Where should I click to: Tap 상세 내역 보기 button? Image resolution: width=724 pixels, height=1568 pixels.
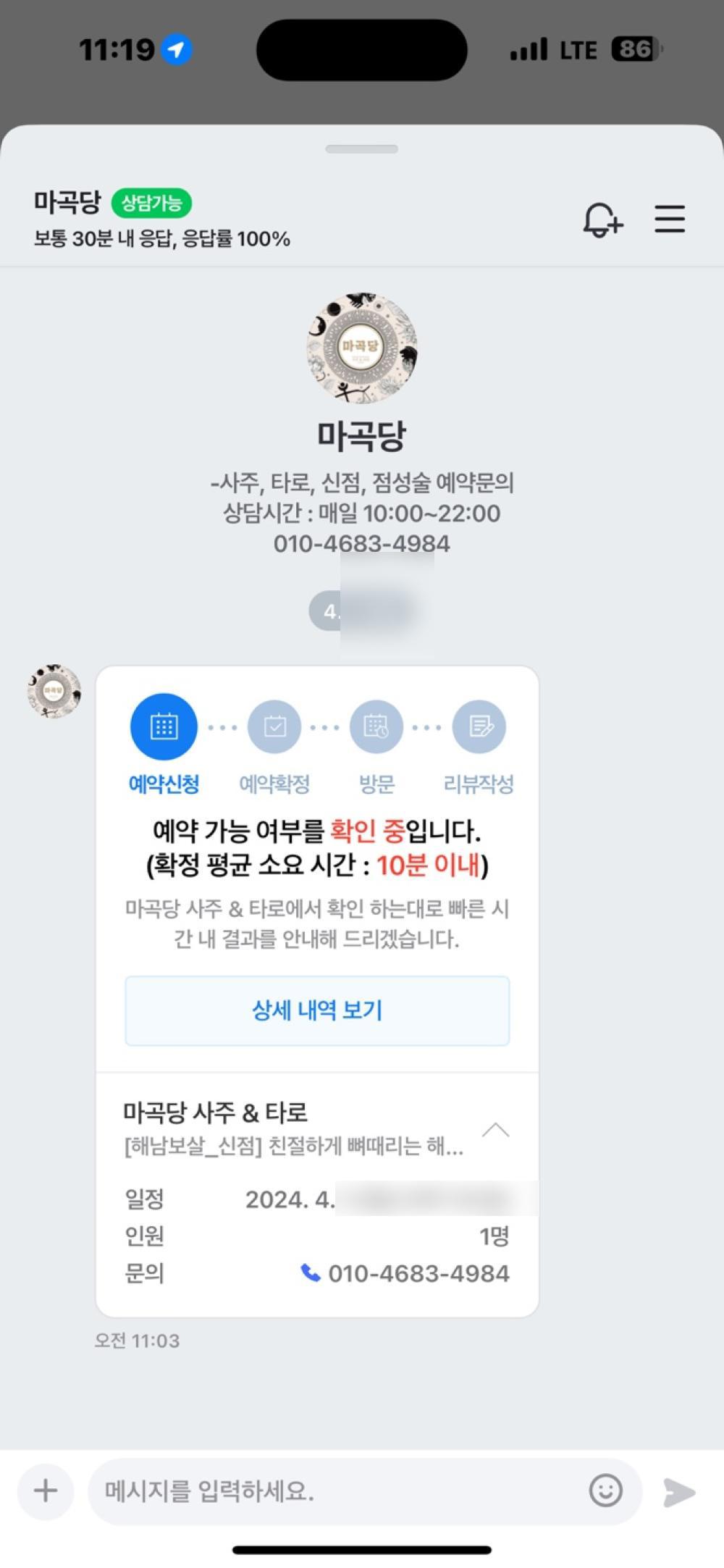pos(317,1010)
